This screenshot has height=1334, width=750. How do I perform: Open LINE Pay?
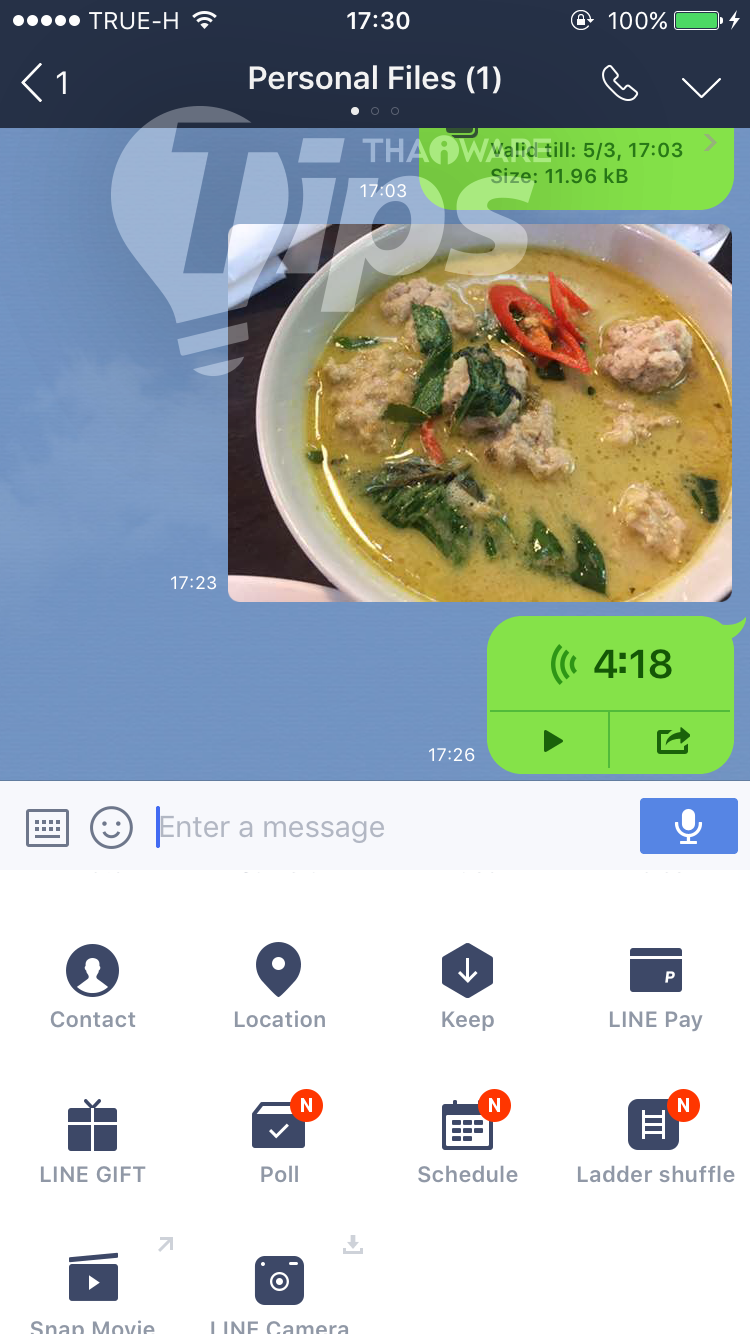[655, 985]
